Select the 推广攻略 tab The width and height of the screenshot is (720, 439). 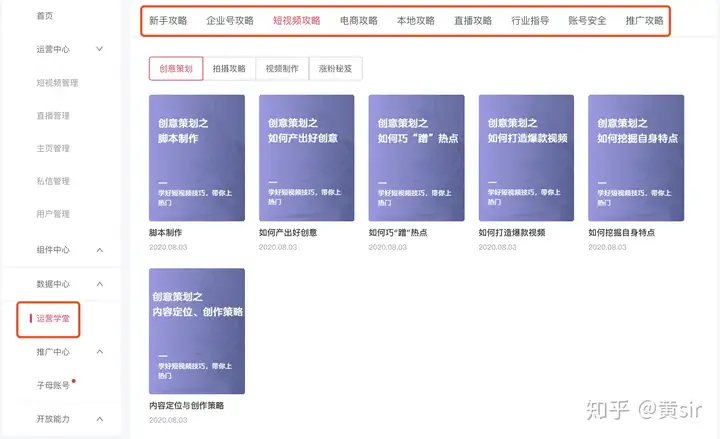pos(644,21)
